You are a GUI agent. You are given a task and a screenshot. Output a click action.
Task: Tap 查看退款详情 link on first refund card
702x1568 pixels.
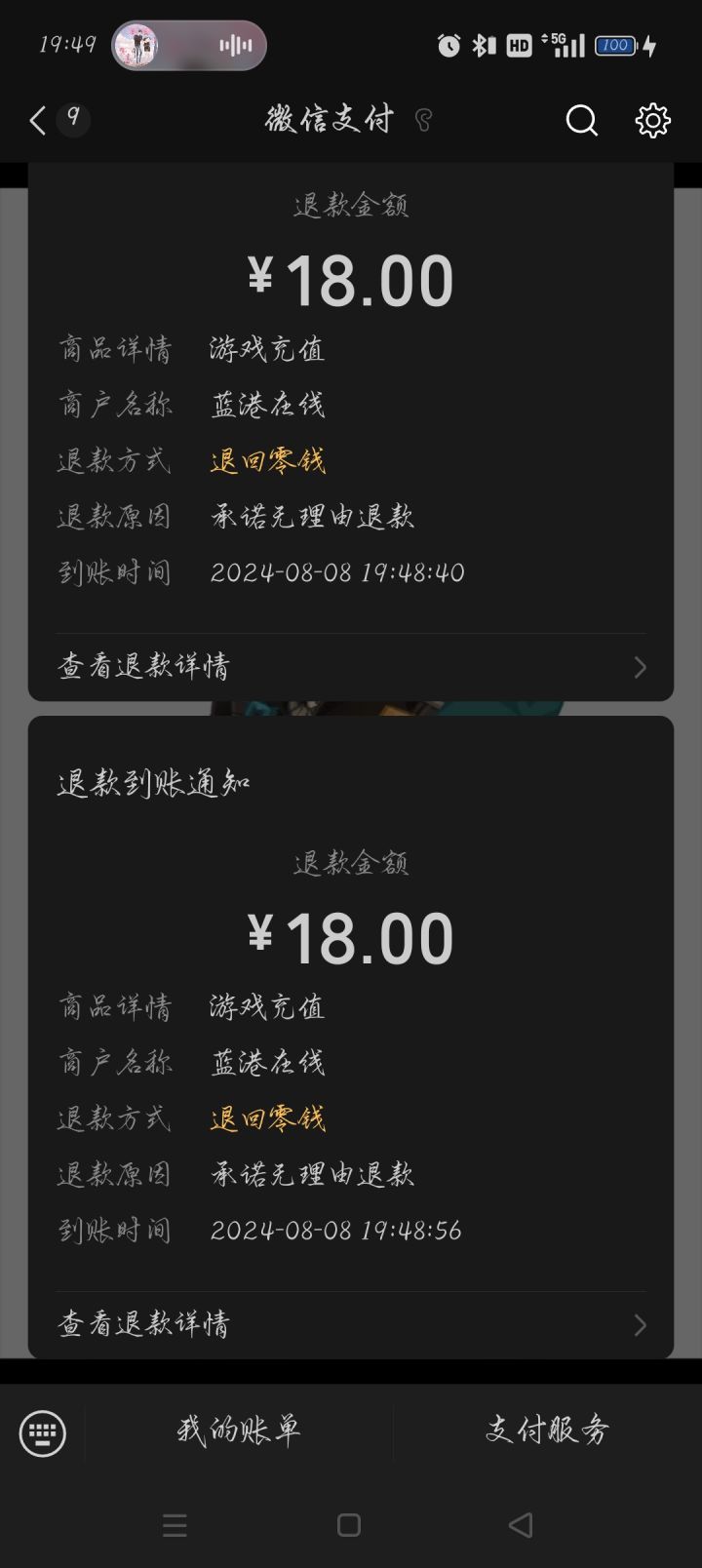pos(142,666)
